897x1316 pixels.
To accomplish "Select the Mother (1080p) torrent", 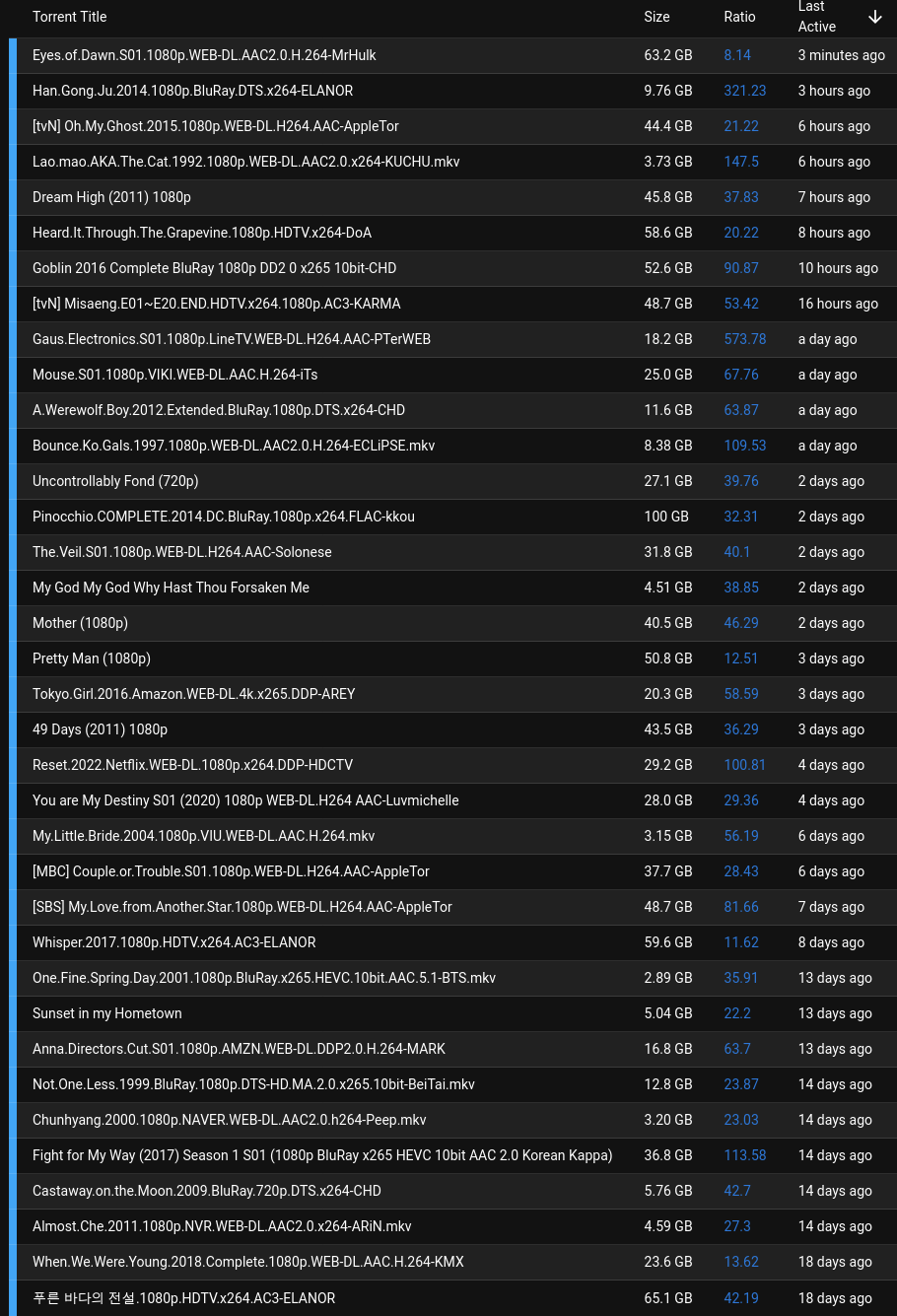I will (80, 623).
